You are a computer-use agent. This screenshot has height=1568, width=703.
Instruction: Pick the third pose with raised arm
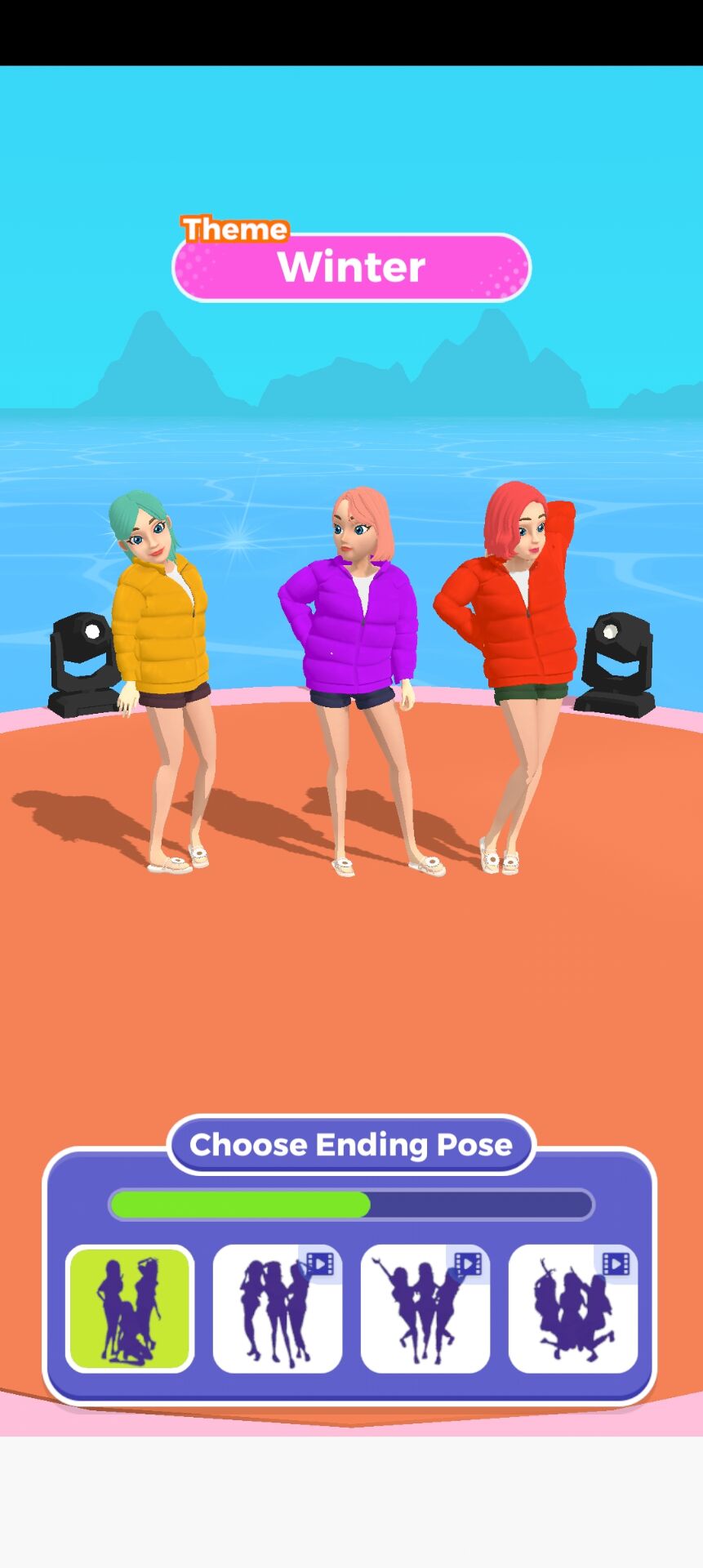425,1308
